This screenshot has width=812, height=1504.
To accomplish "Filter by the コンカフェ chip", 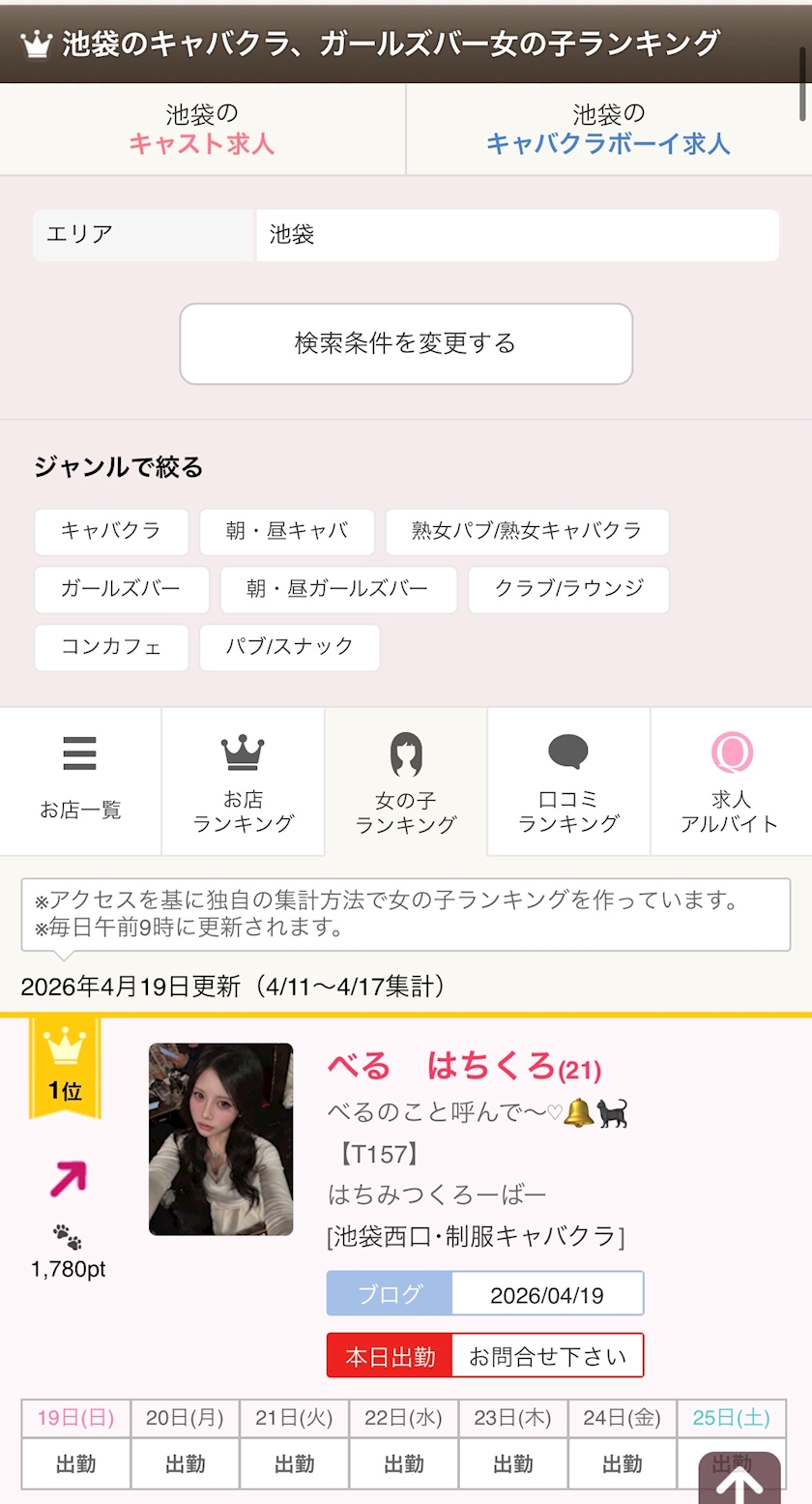I will (x=111, y=647).
